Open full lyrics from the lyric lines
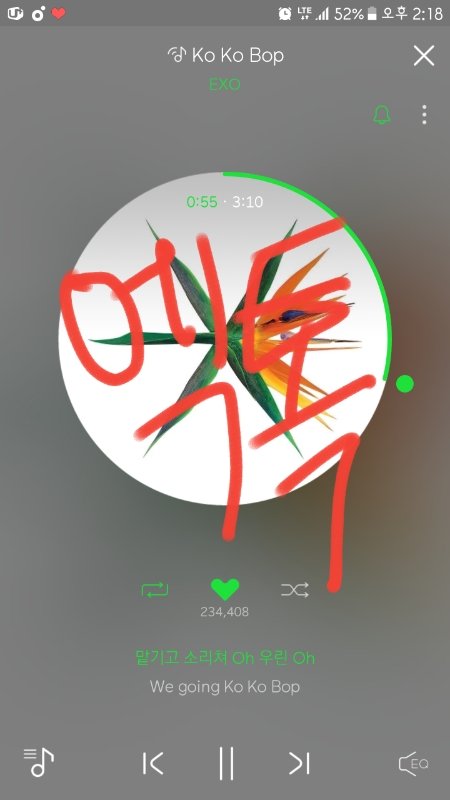 [225, 672]
